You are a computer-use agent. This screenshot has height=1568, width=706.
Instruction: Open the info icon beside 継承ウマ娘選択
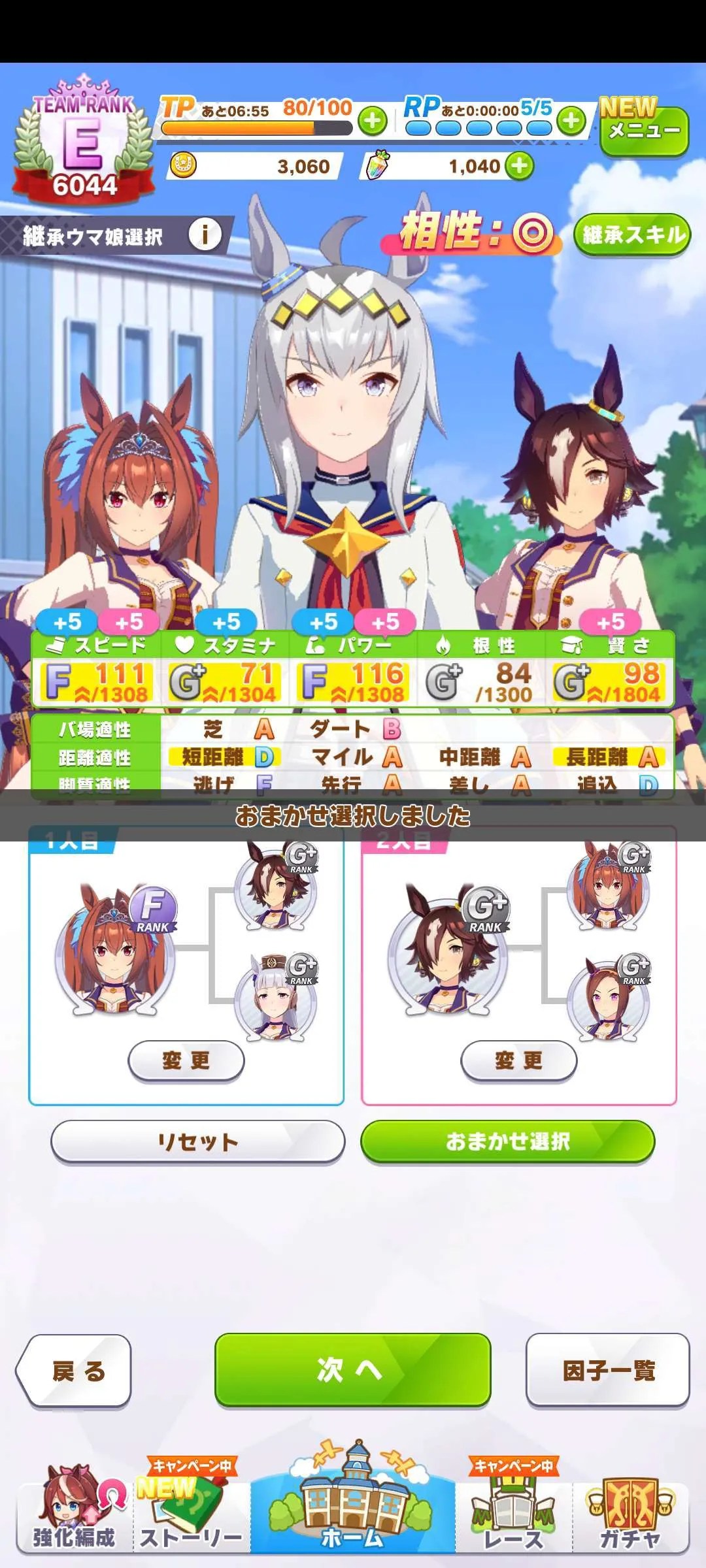click(x=205, y=235)
